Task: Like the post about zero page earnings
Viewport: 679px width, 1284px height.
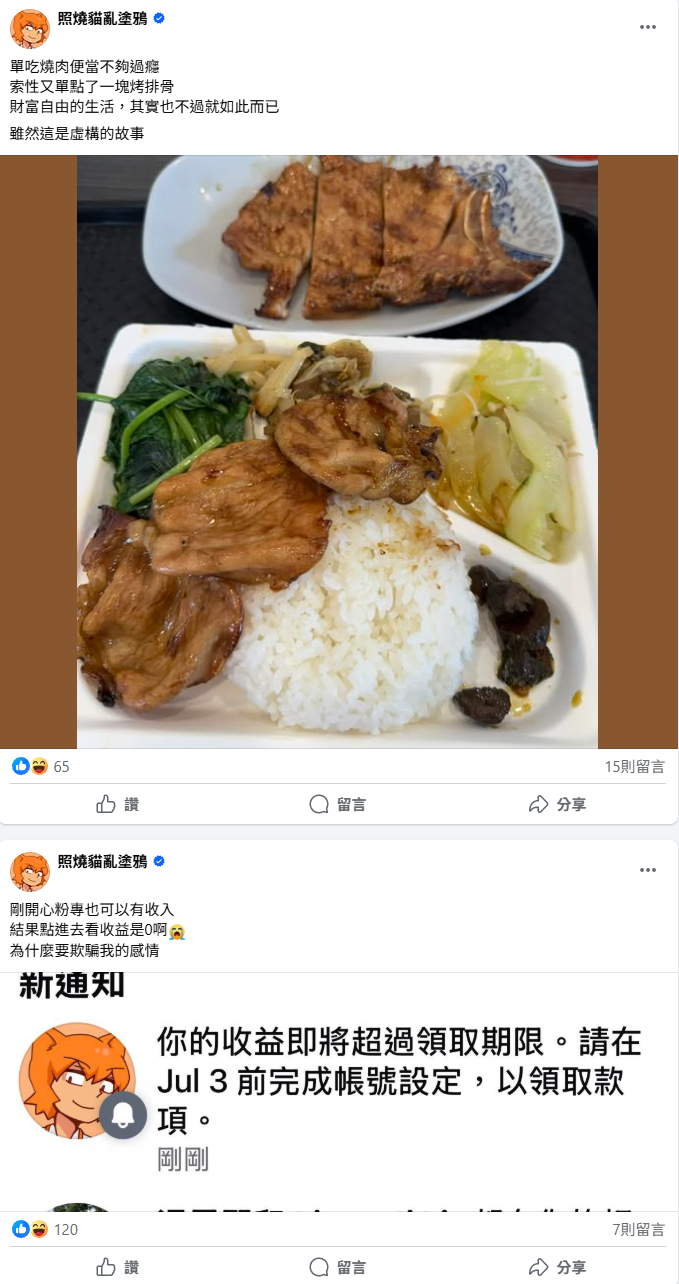Action: pos(117,1267)
